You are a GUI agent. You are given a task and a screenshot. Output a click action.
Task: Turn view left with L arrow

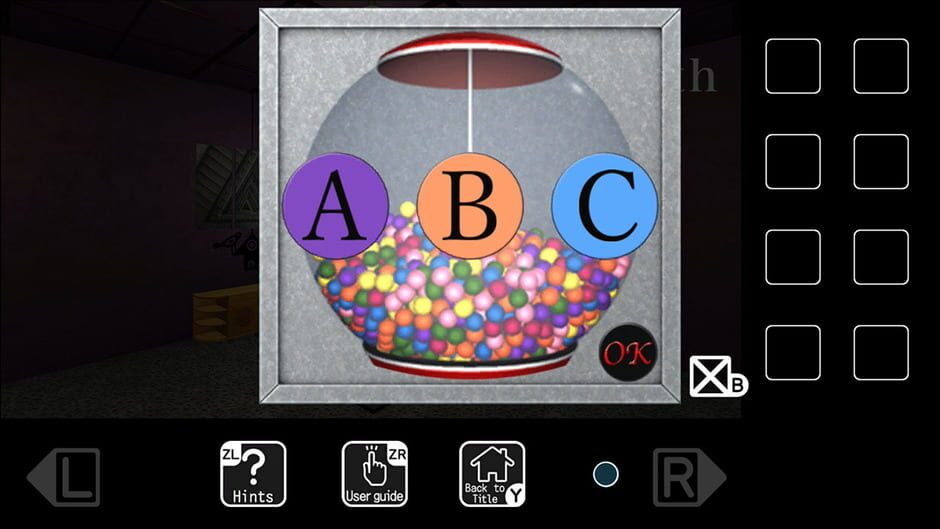(x=66, y=476)
